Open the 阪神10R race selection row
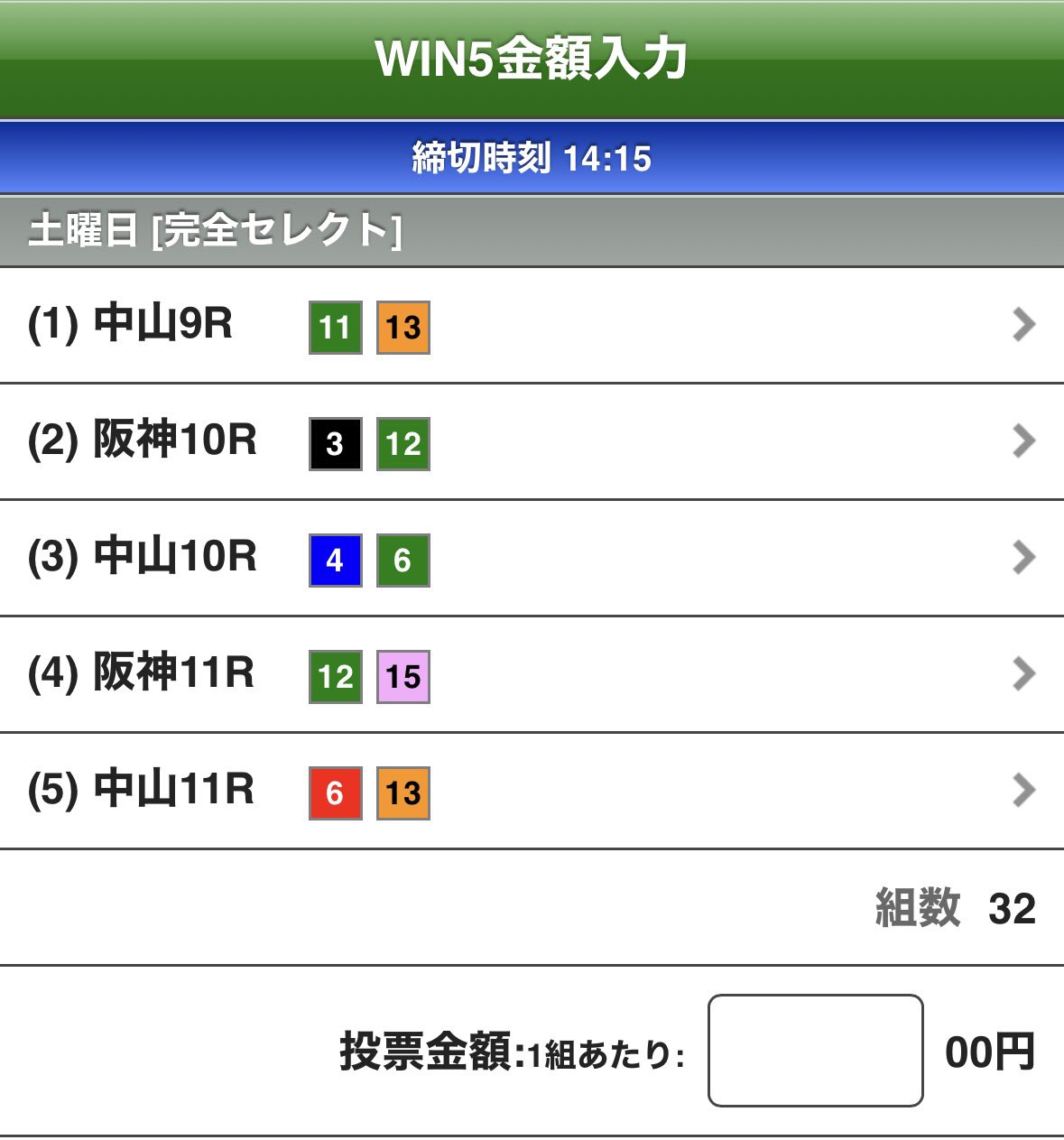Viewport: 1064px width, 1140px height. click(532, 441)
